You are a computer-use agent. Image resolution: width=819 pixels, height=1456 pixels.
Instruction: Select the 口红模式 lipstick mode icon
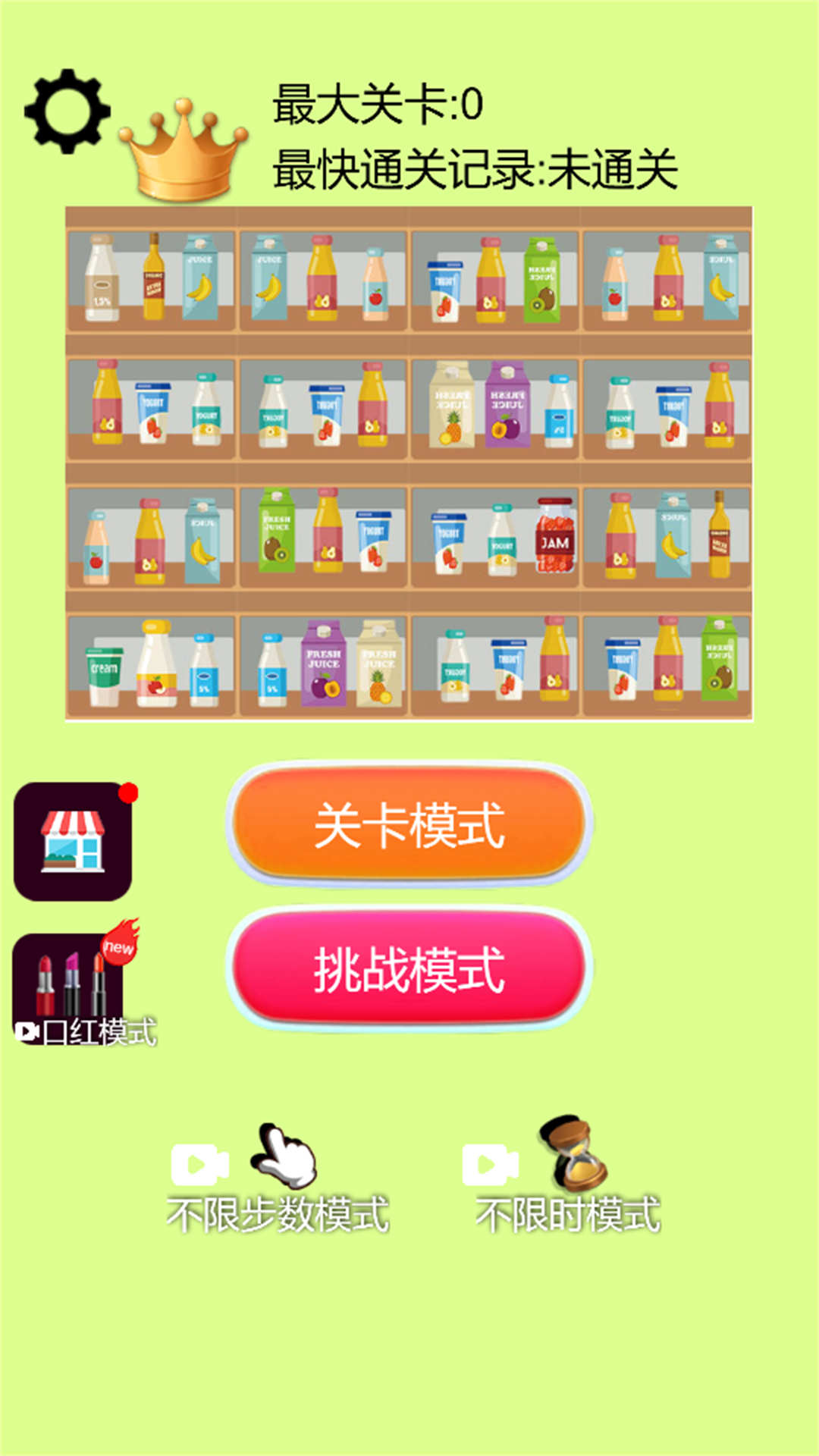[72, 986]
